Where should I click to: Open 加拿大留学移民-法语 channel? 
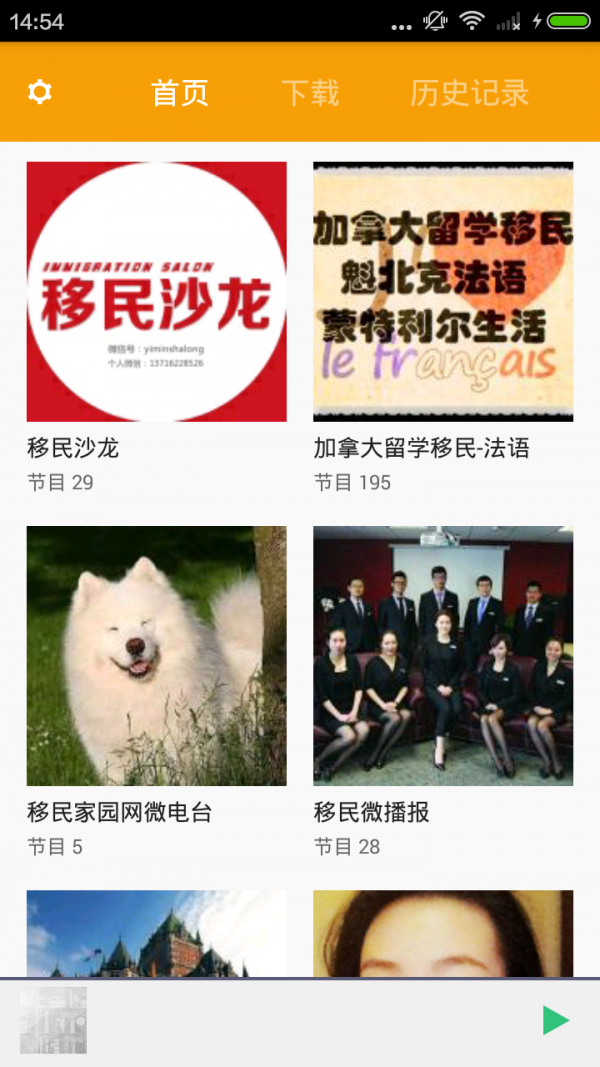pyautogui.click(x=443, y=292)
